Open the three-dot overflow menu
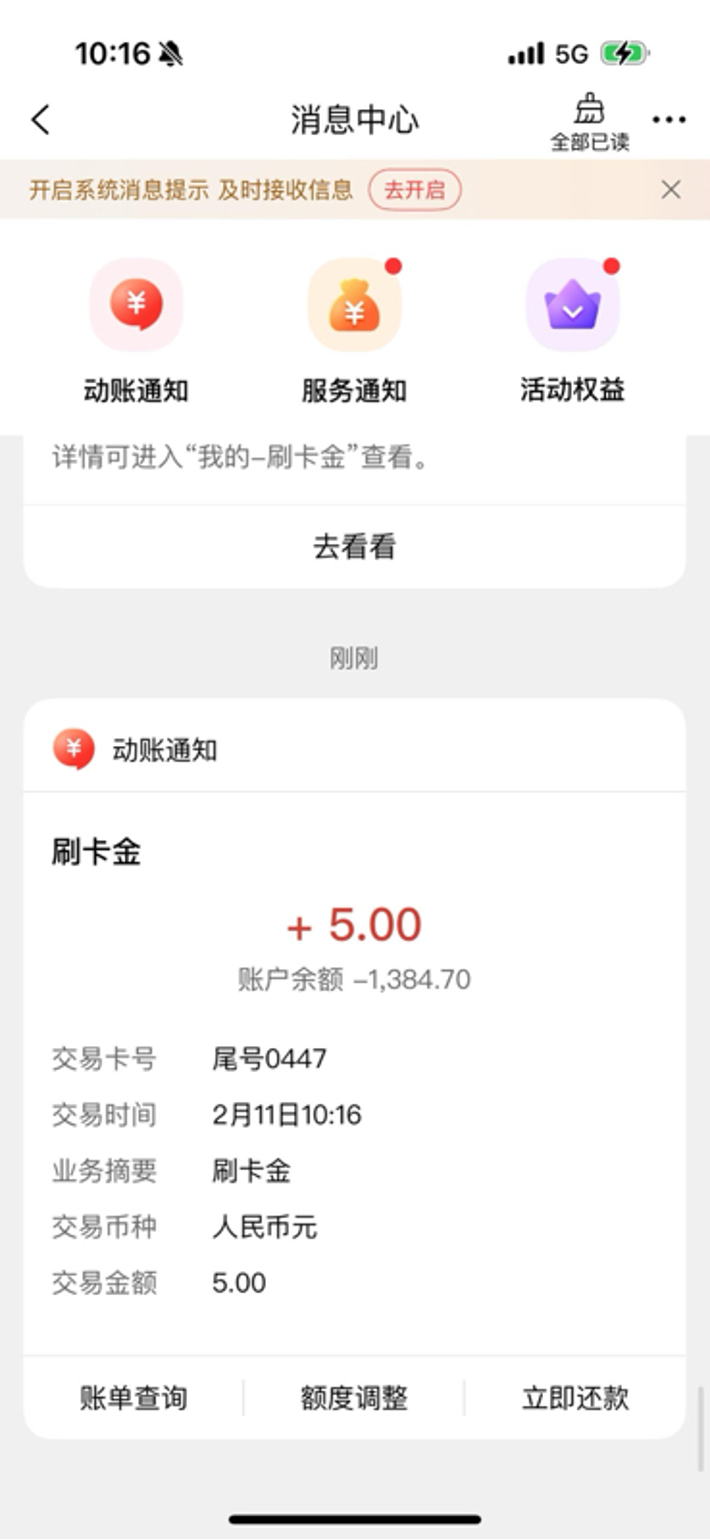This screenshot has width=710, height=1540. click(x=669, y=120)
